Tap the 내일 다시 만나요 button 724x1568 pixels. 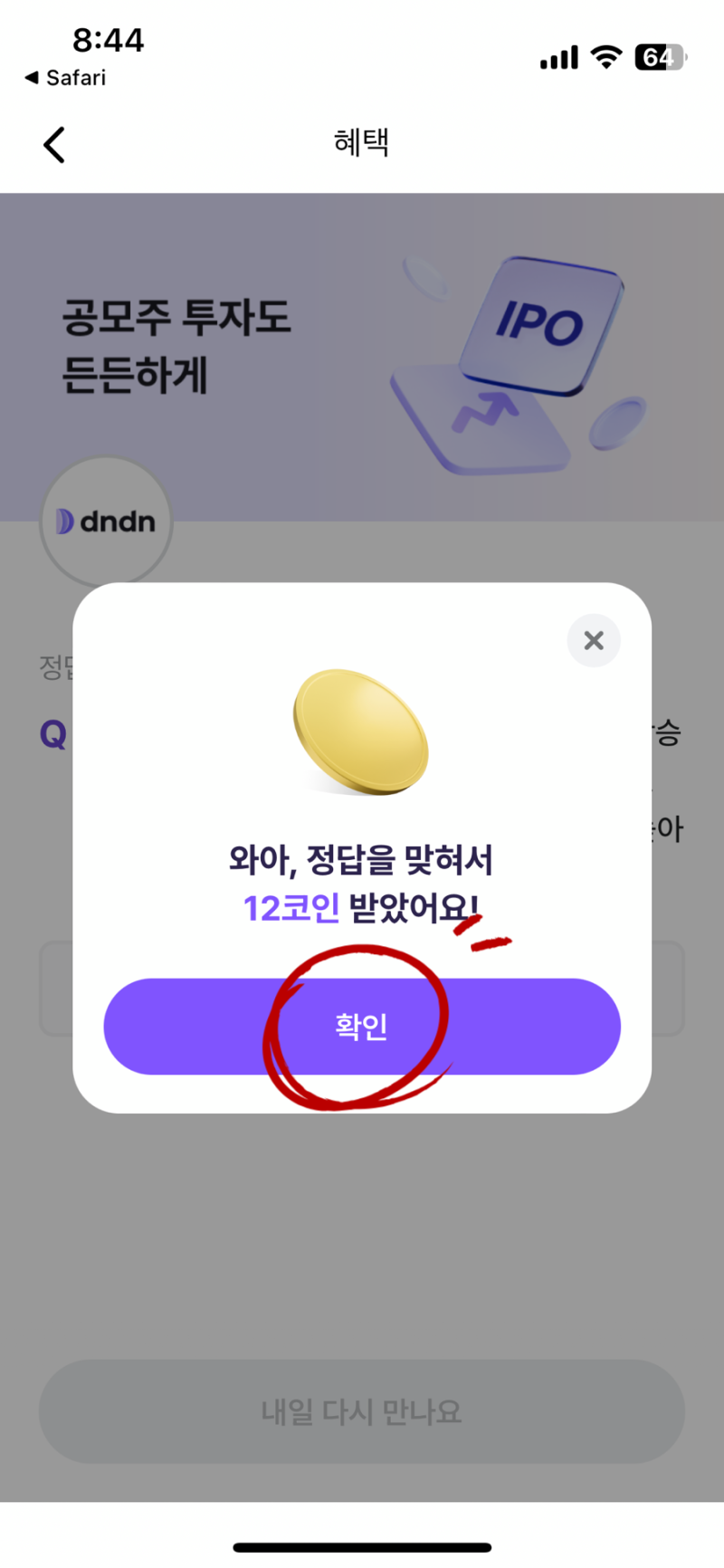click(361, 1411)
